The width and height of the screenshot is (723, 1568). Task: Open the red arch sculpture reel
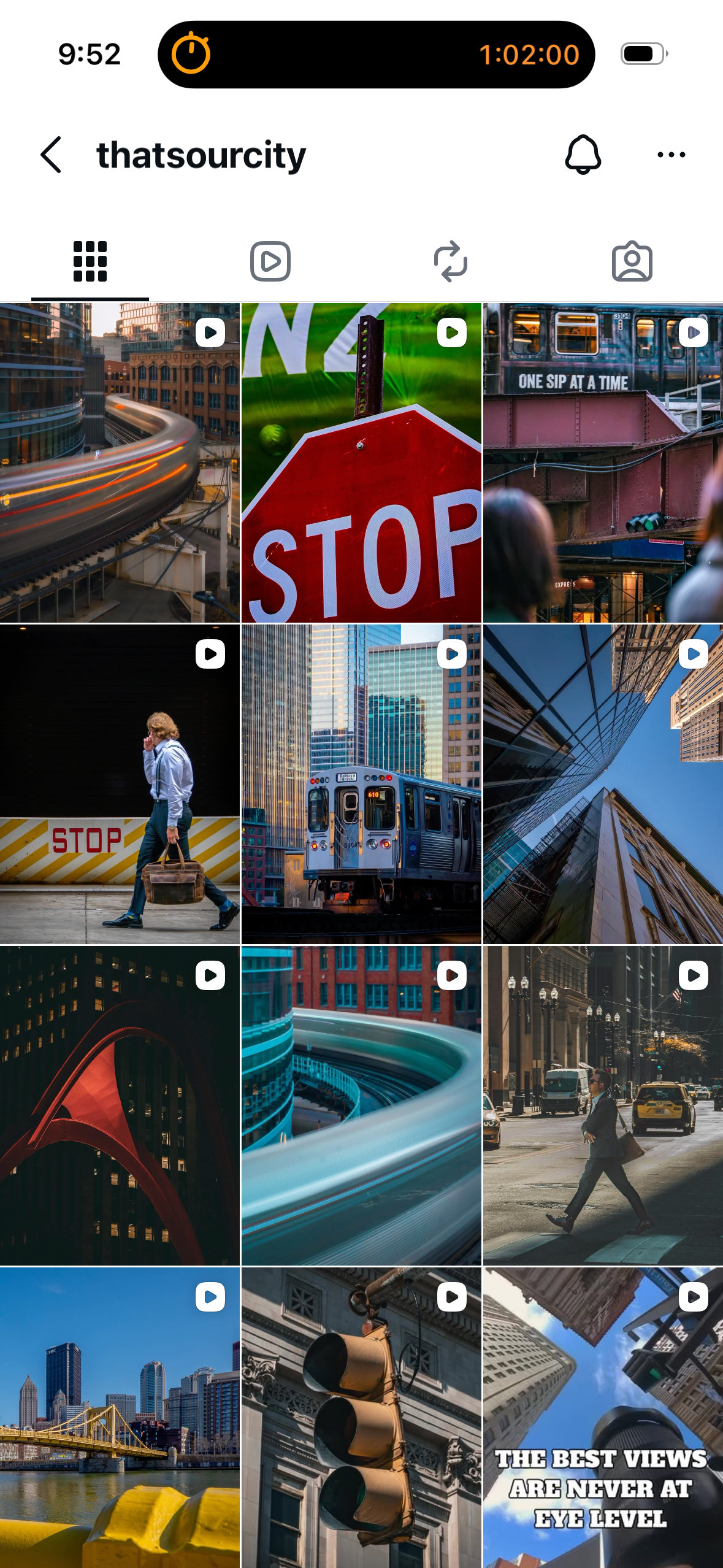click(120, 1105)
